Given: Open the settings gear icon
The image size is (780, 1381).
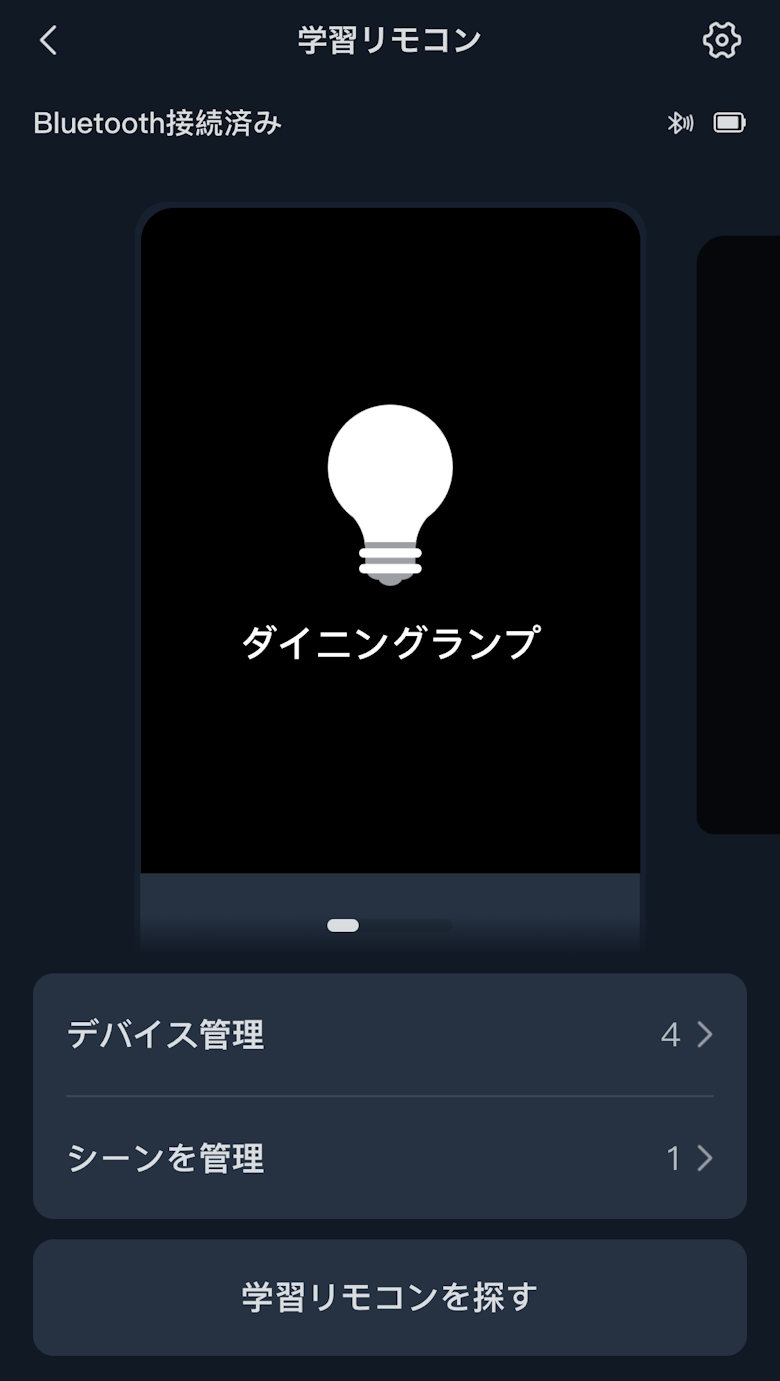Looking at the screenshot, I should pyautogui.click(x=721, y=40).
